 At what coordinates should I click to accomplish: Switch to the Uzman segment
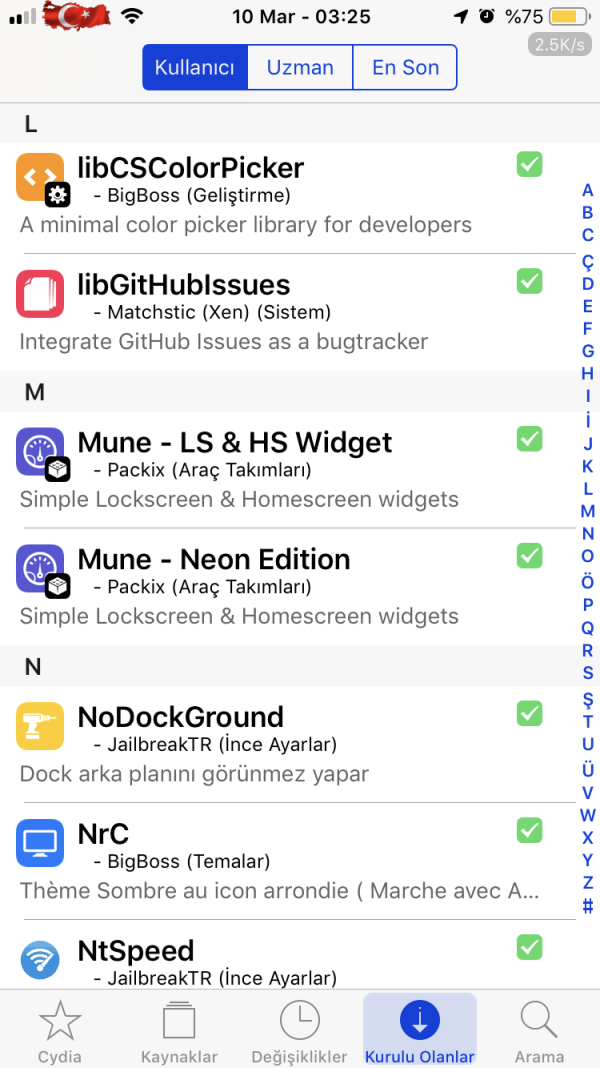[300, 68]
